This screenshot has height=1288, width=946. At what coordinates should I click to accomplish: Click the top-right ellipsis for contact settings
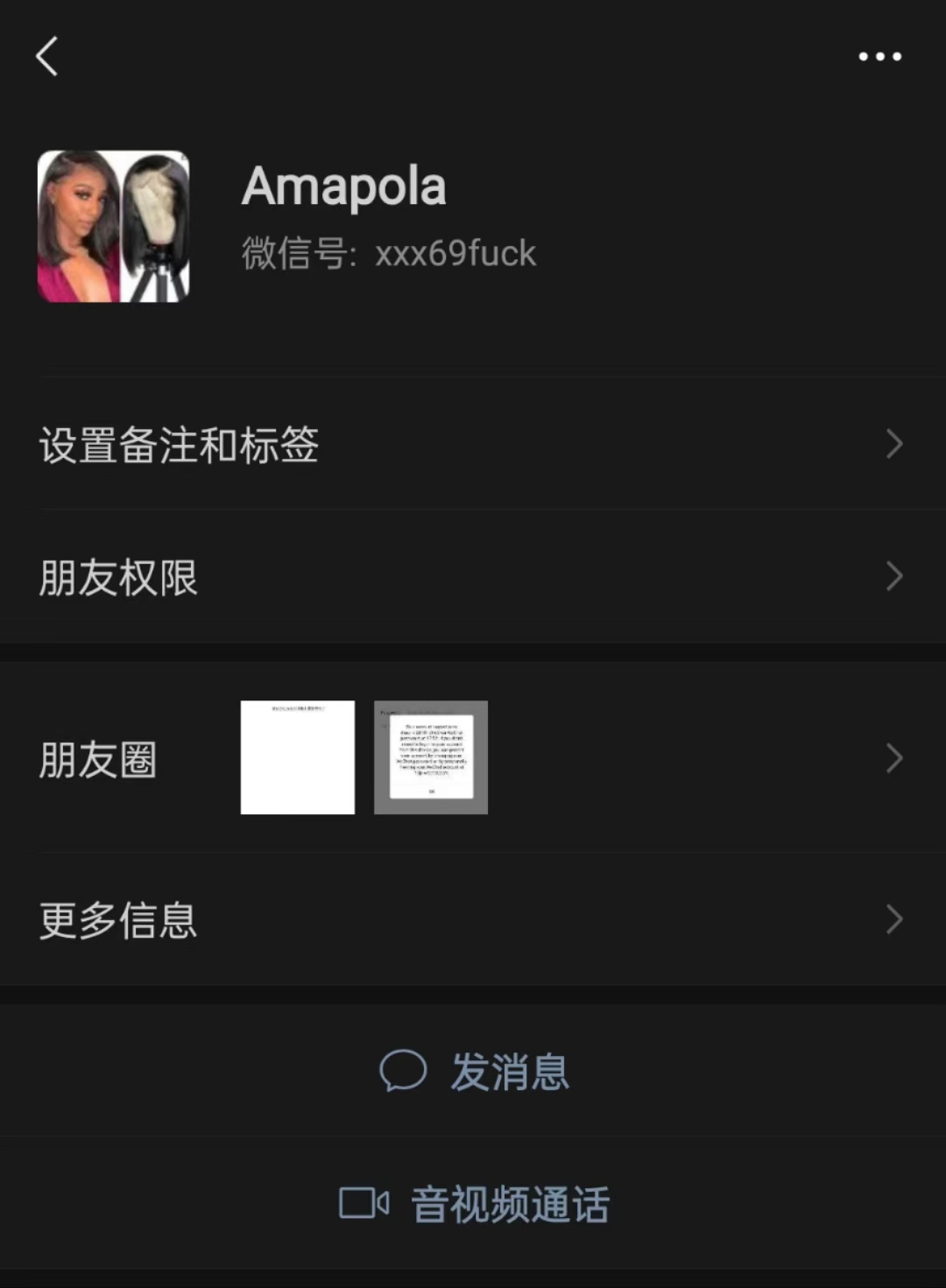pos(879,57)
